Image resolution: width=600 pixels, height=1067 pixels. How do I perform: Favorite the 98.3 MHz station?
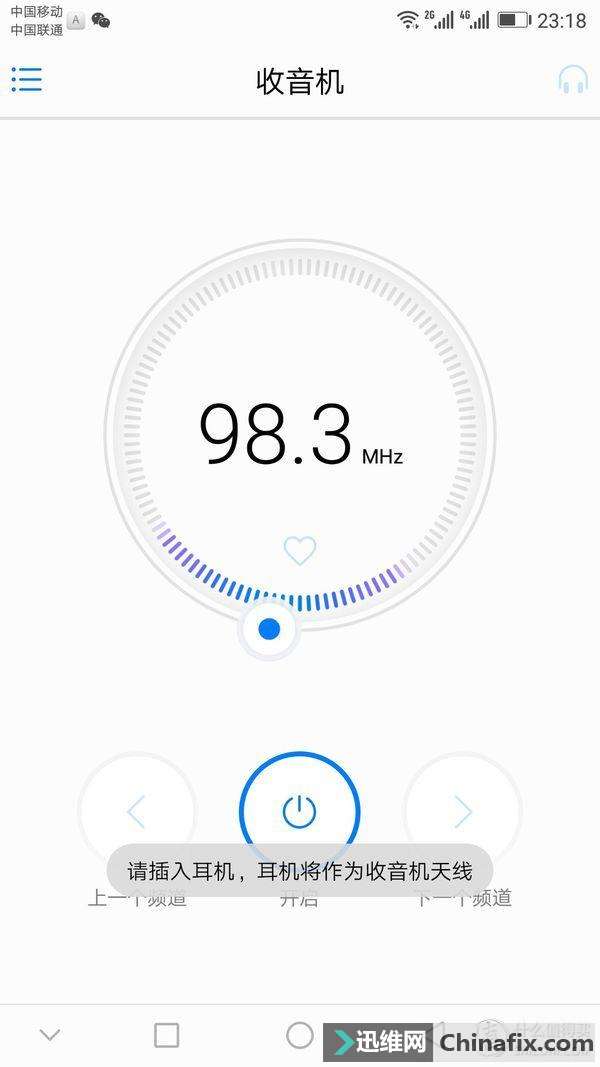[x=299, y=550]
